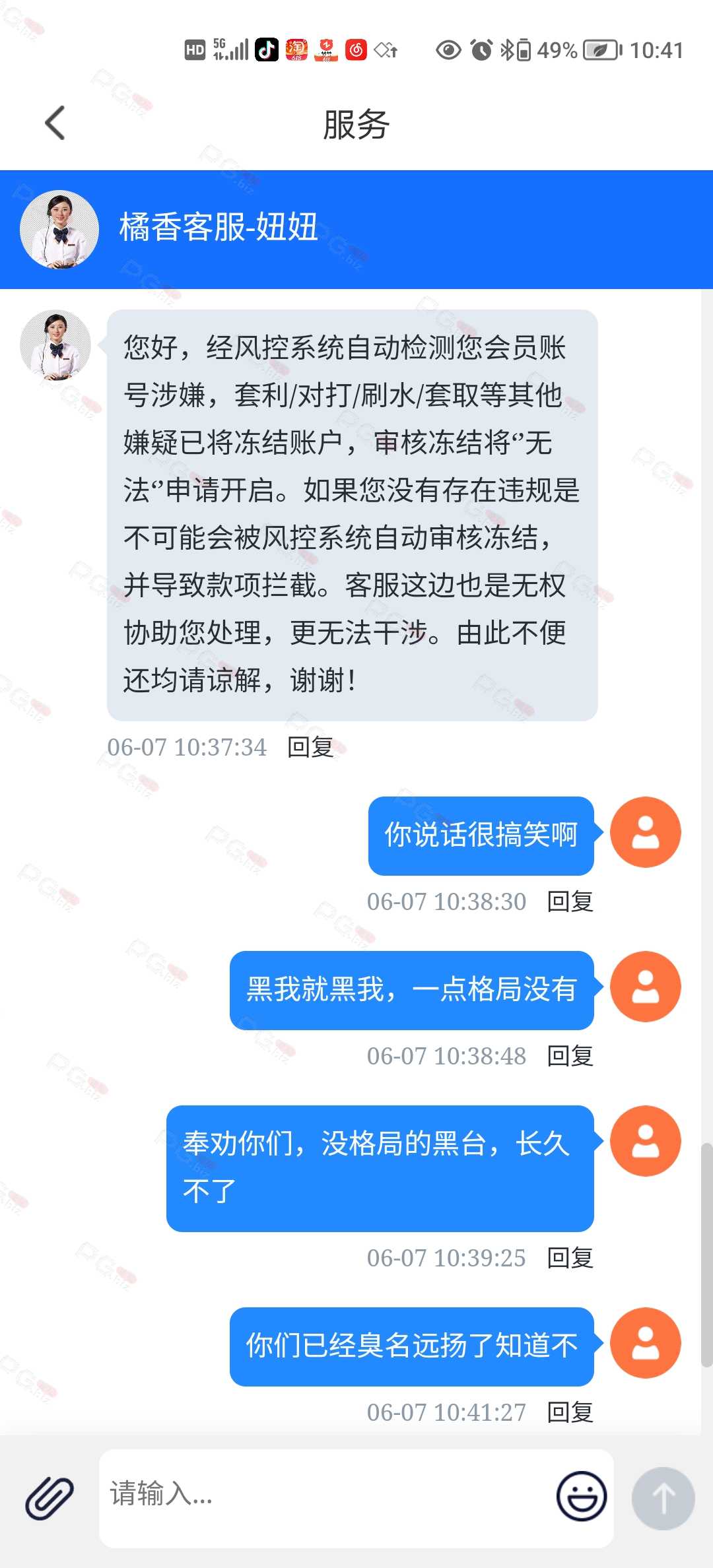This screenshot has height=1568, width=713.
Task: Tap the send arrow button
Action: [x=663, y=1498]
